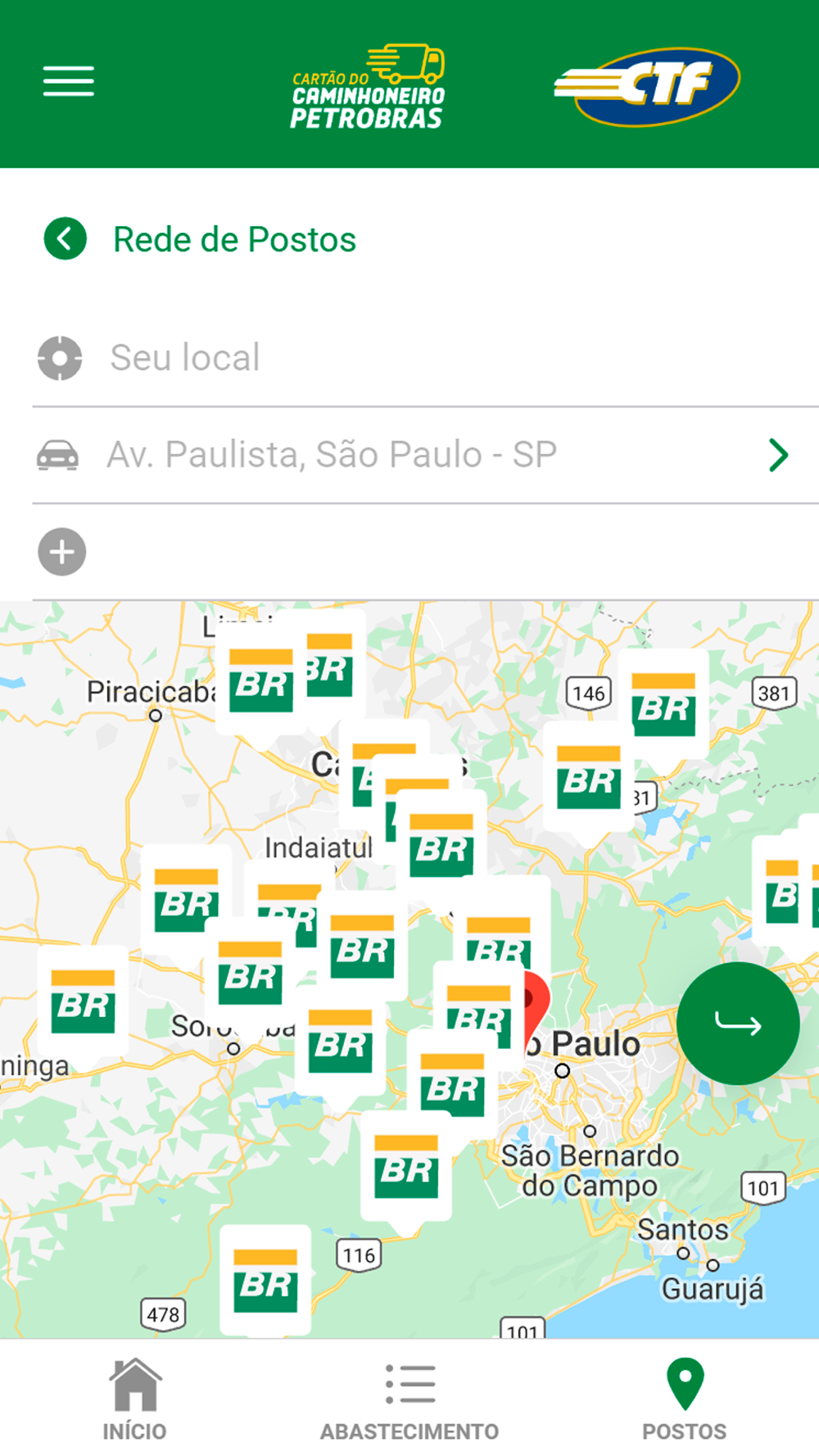Tap the green chevron beside Av. Paulista
819x1456 pixels.
click(778, 455)
